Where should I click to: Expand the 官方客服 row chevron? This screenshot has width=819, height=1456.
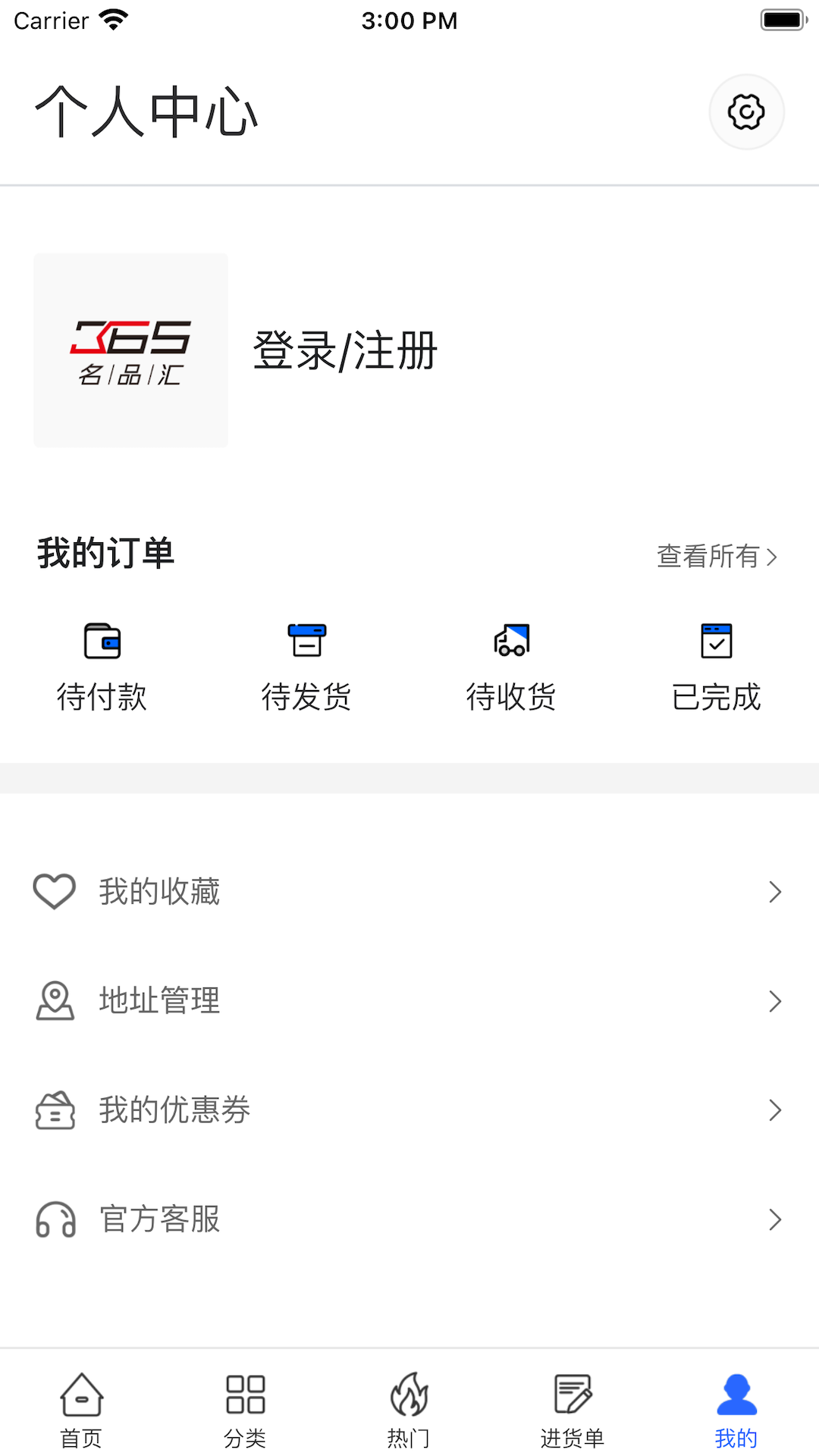point(775,1219)
